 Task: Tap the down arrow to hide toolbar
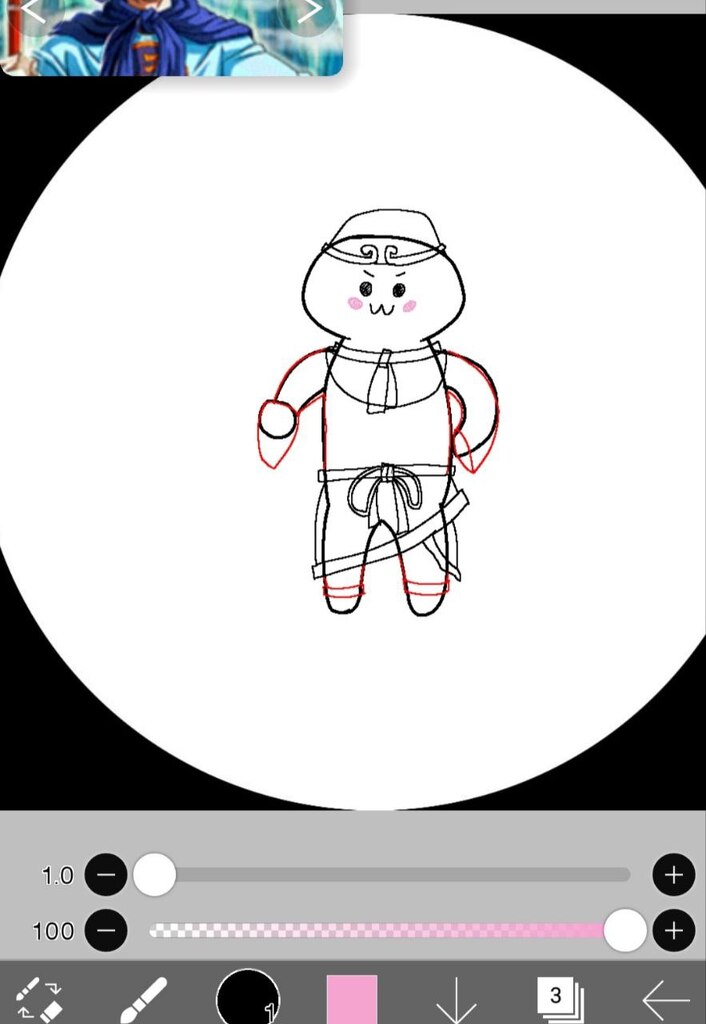click(x=456, y=999)
